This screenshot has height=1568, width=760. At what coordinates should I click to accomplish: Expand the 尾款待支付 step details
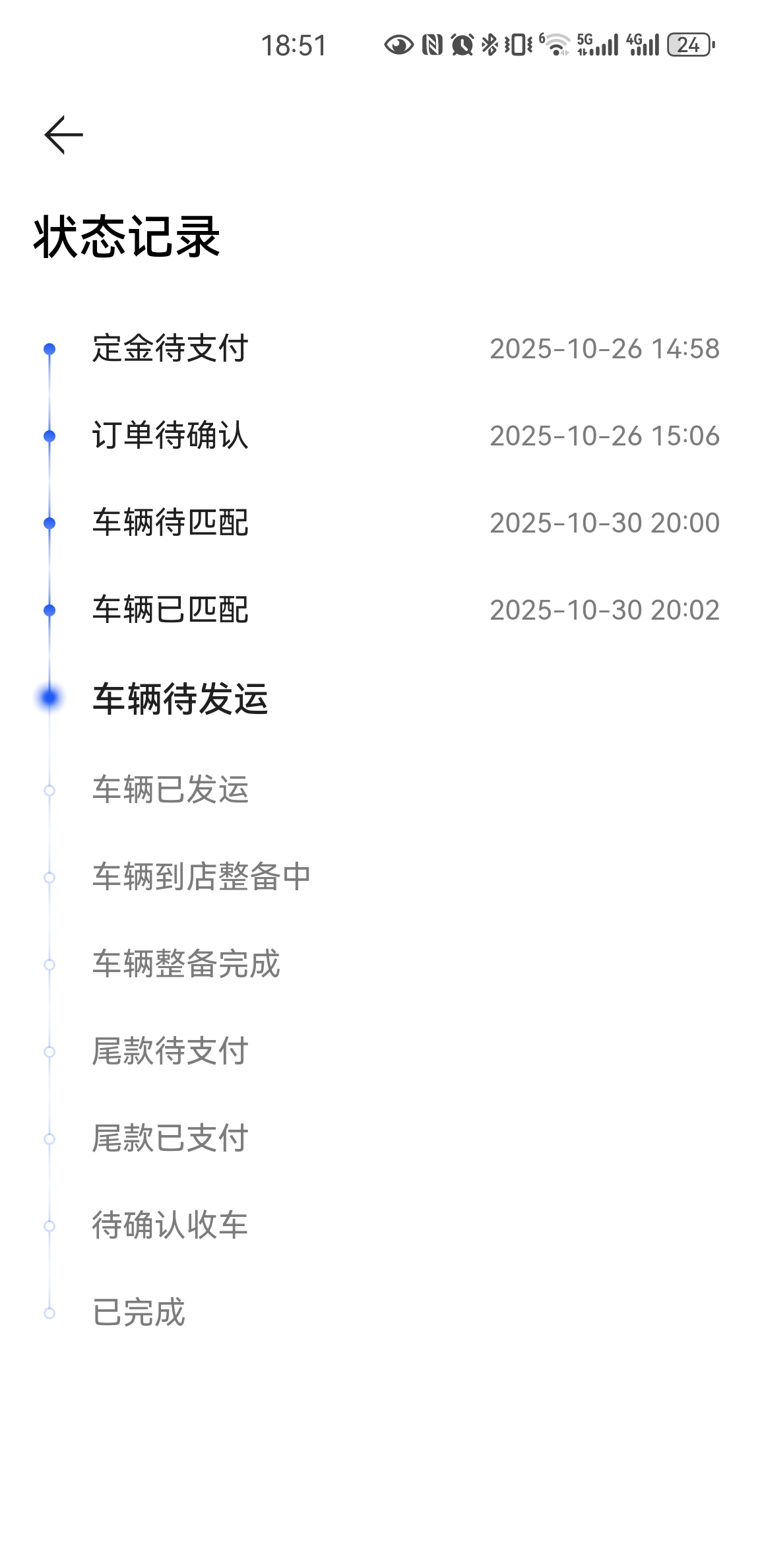tap(169, 1052)
